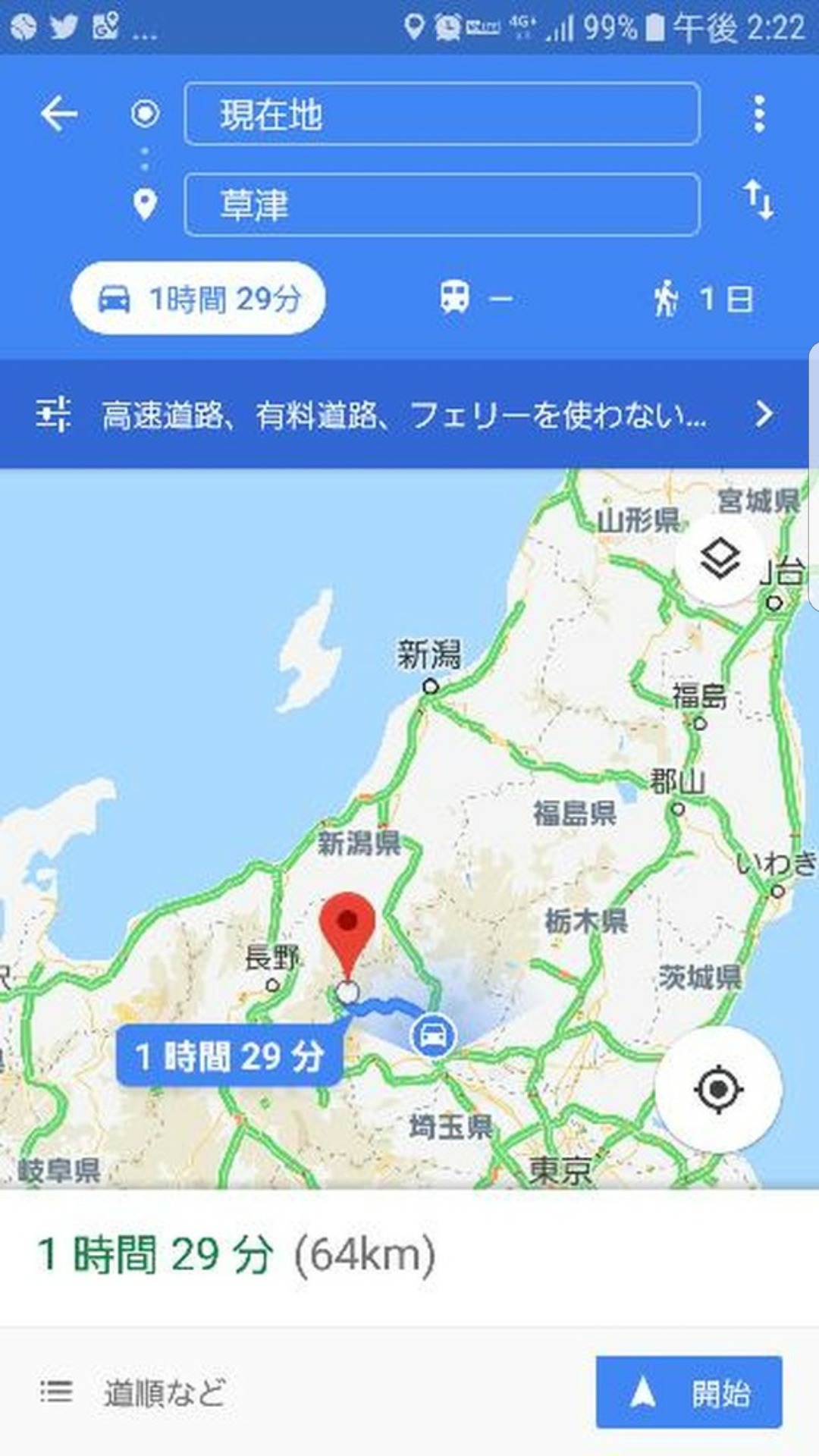Edit the 現在地 starting point field
The height and width of the screenshot is (1456, 819).
(441, 115)
